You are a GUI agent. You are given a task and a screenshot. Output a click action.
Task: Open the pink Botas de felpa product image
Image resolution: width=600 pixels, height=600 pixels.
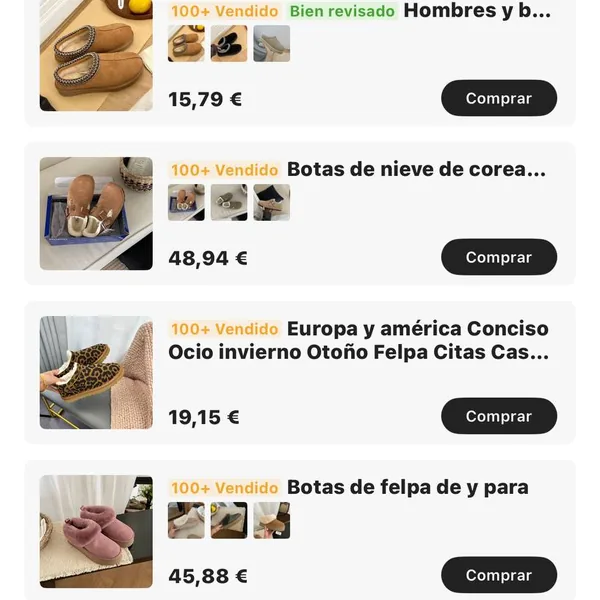[x=96, y=531]
